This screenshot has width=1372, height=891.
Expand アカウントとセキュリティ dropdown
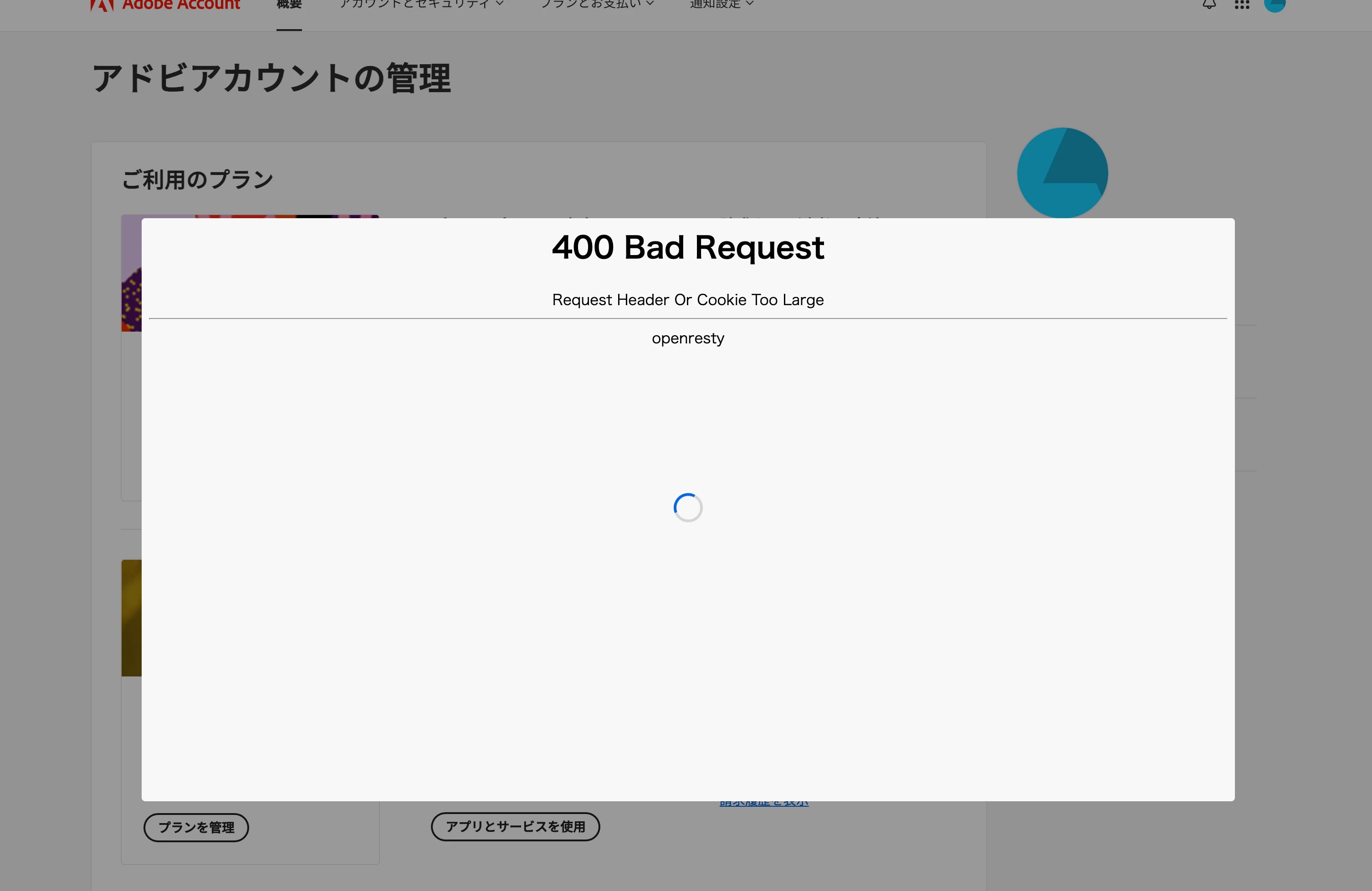click(x=421, y=5)
